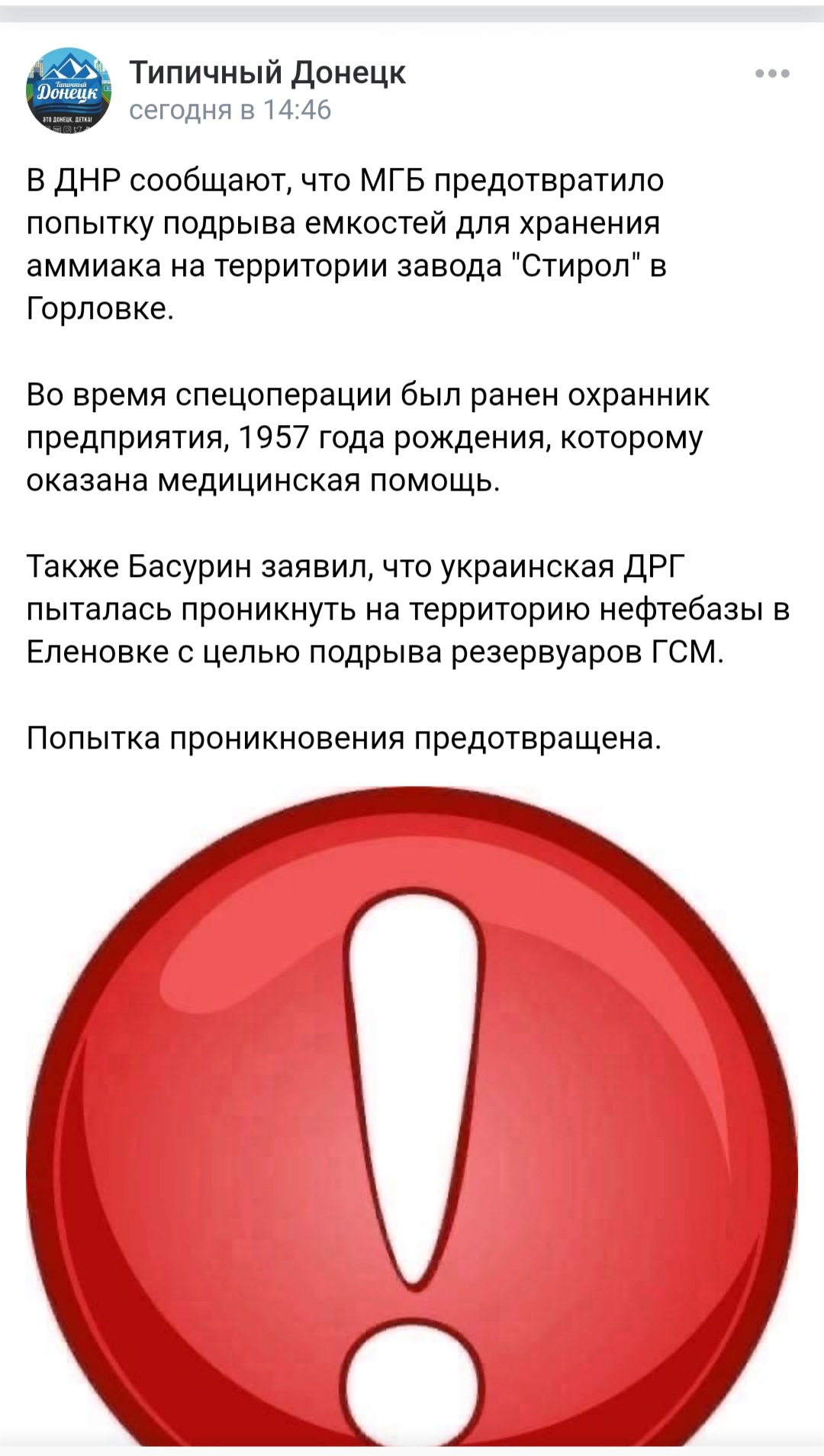Open the red exclamation mark image
Screen dimensions: 824x1456
412,1114
